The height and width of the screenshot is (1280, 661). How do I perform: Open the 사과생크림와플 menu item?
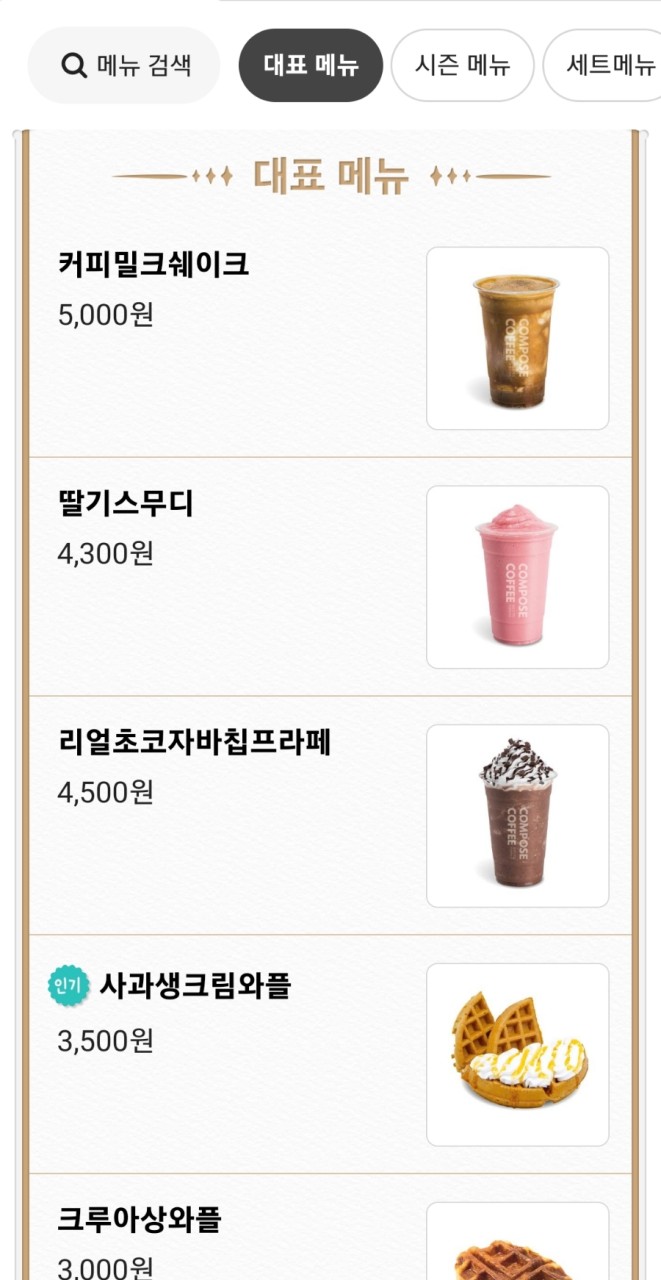(x=195, y=986)
